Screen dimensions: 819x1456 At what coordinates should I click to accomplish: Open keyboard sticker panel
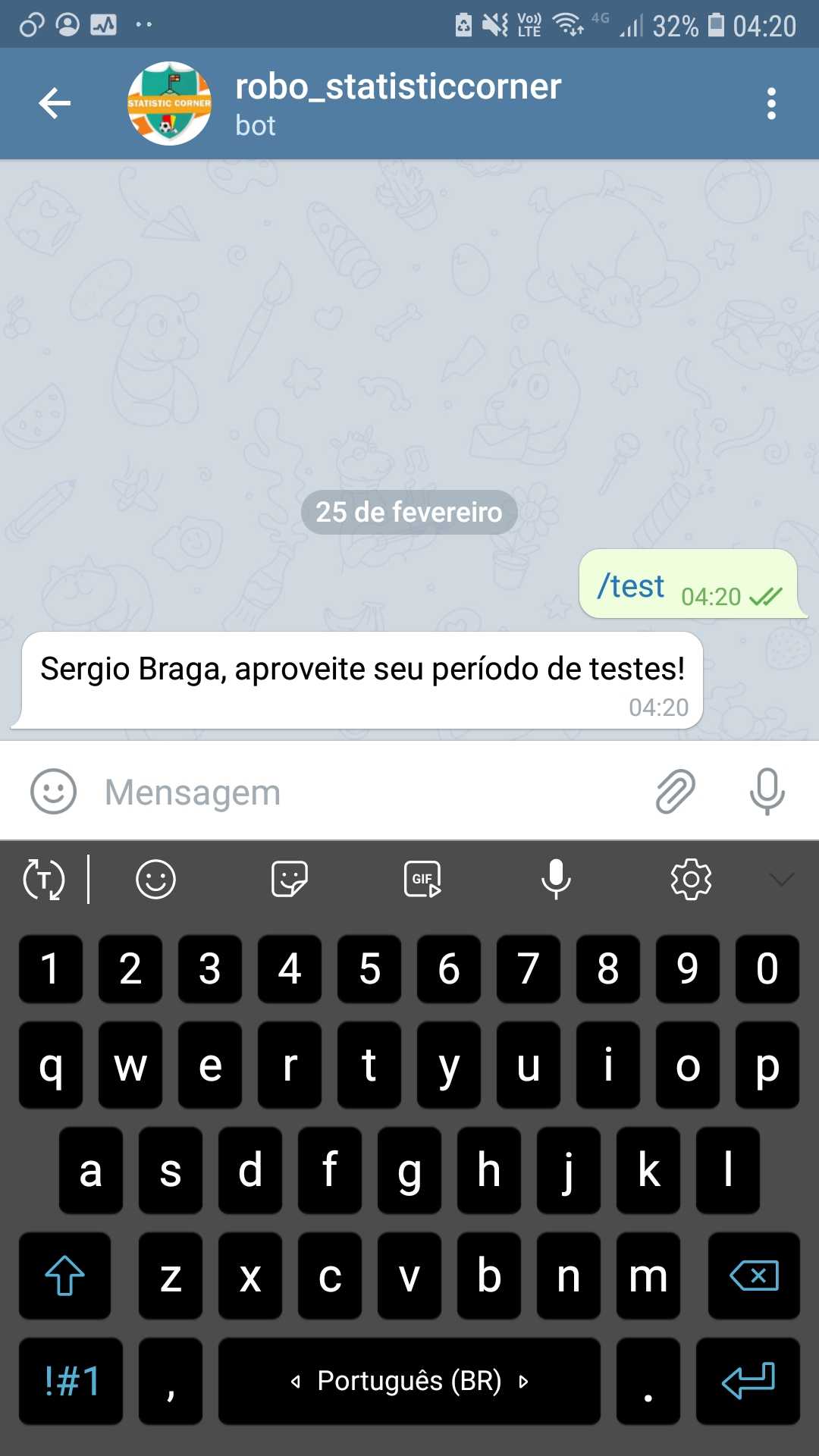click(289, 880)
